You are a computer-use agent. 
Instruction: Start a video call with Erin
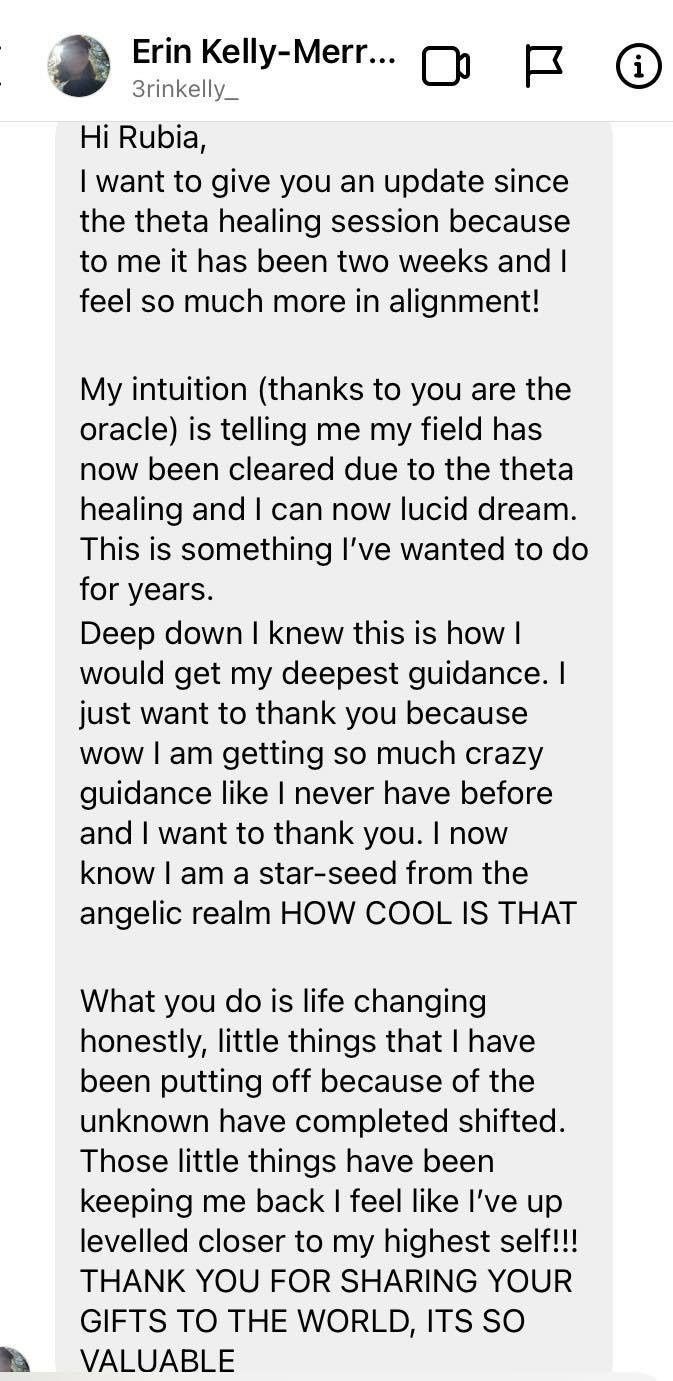(x=446, y=67)
